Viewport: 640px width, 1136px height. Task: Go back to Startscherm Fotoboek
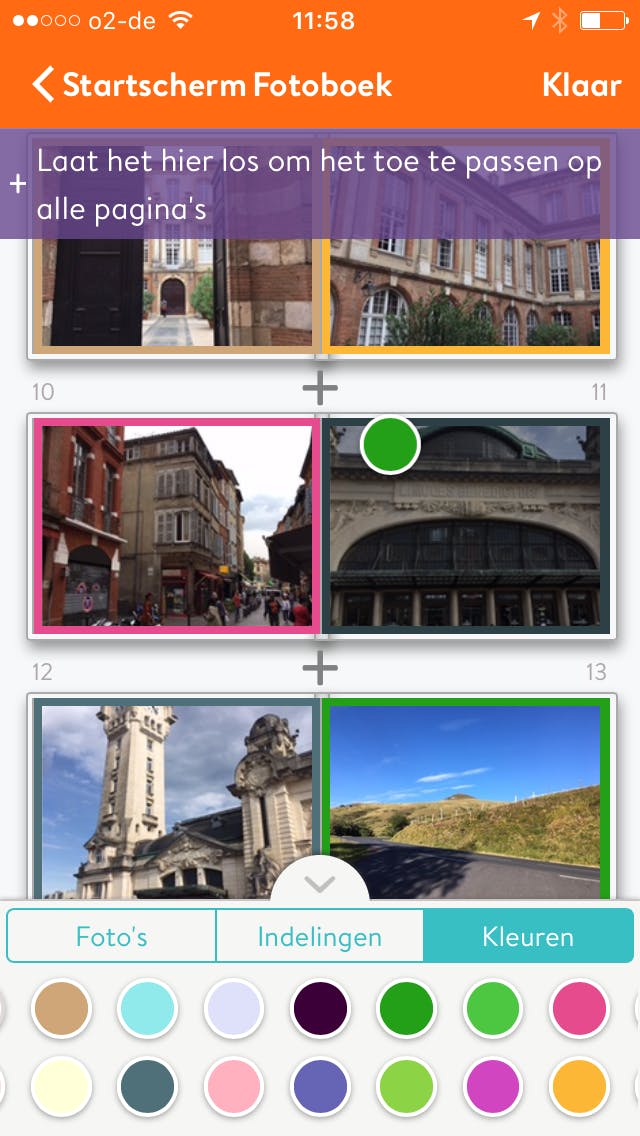(x=210, y=85)
